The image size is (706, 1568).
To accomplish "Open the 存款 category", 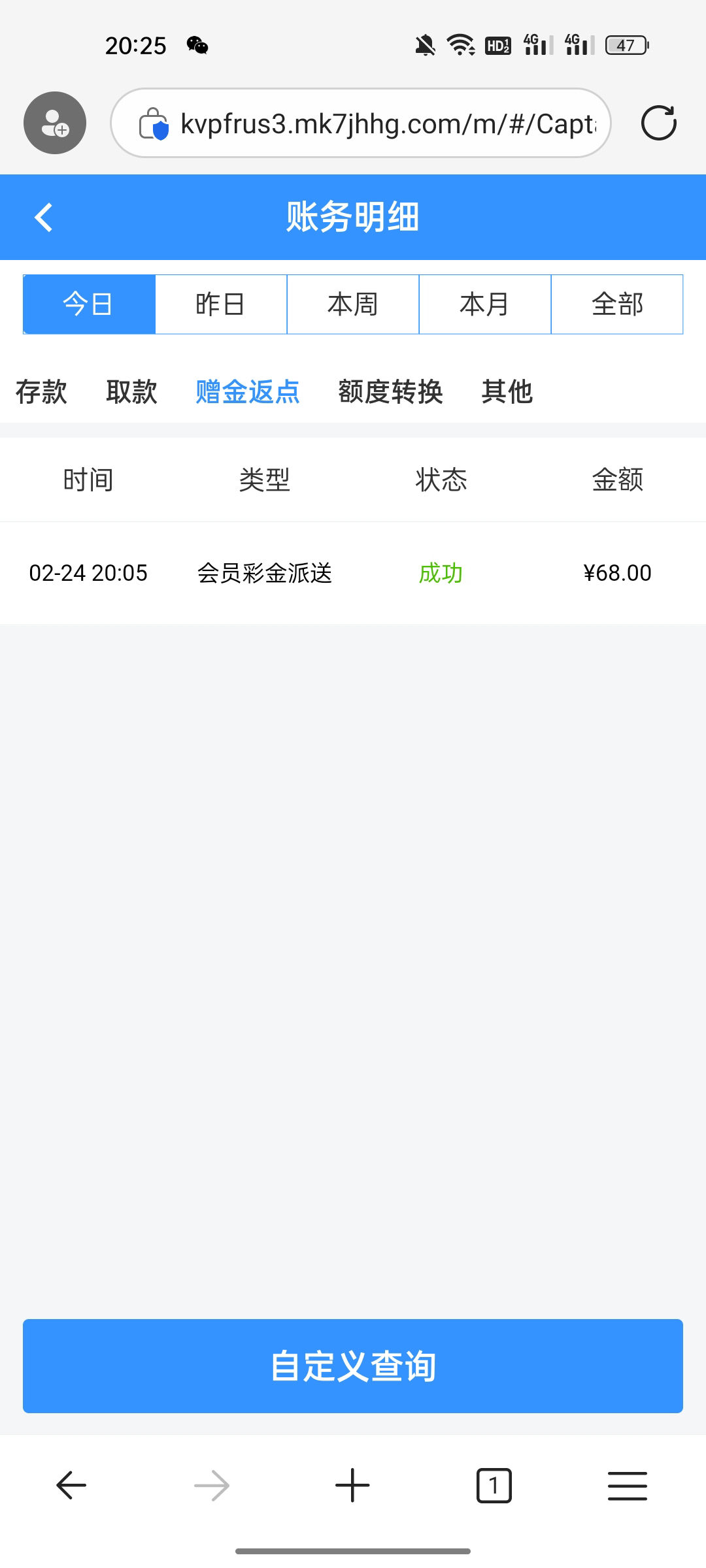I will click(41, 392).
